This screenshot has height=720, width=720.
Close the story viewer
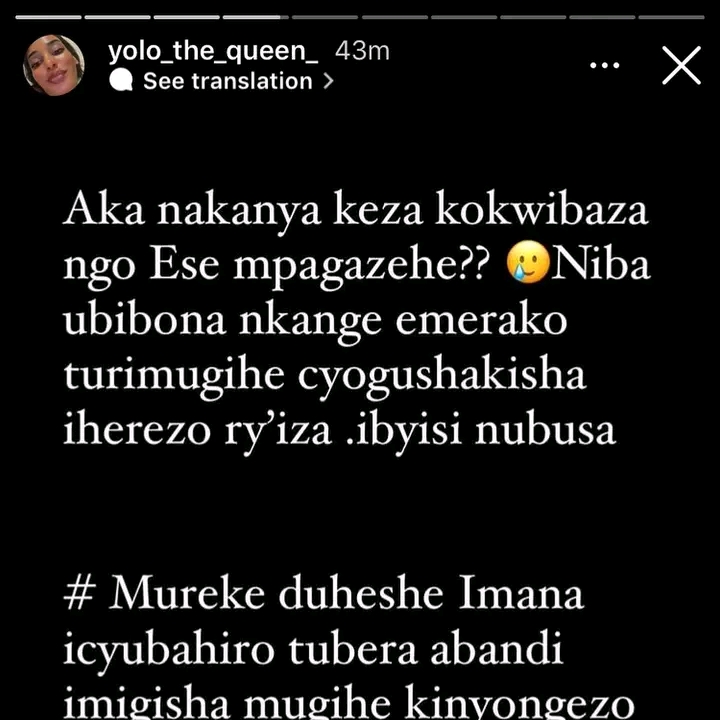click(682, 66)
